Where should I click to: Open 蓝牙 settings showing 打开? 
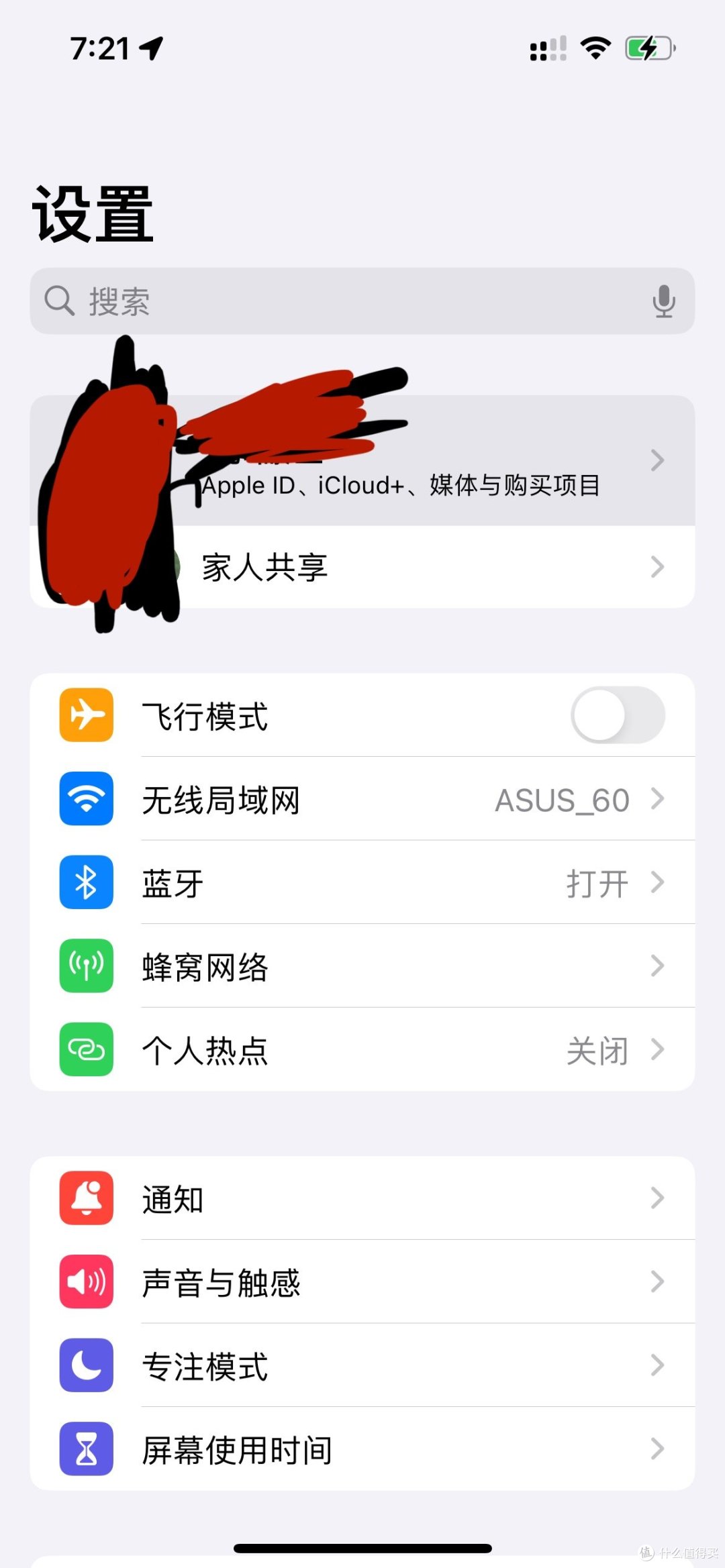coord(403,883)
